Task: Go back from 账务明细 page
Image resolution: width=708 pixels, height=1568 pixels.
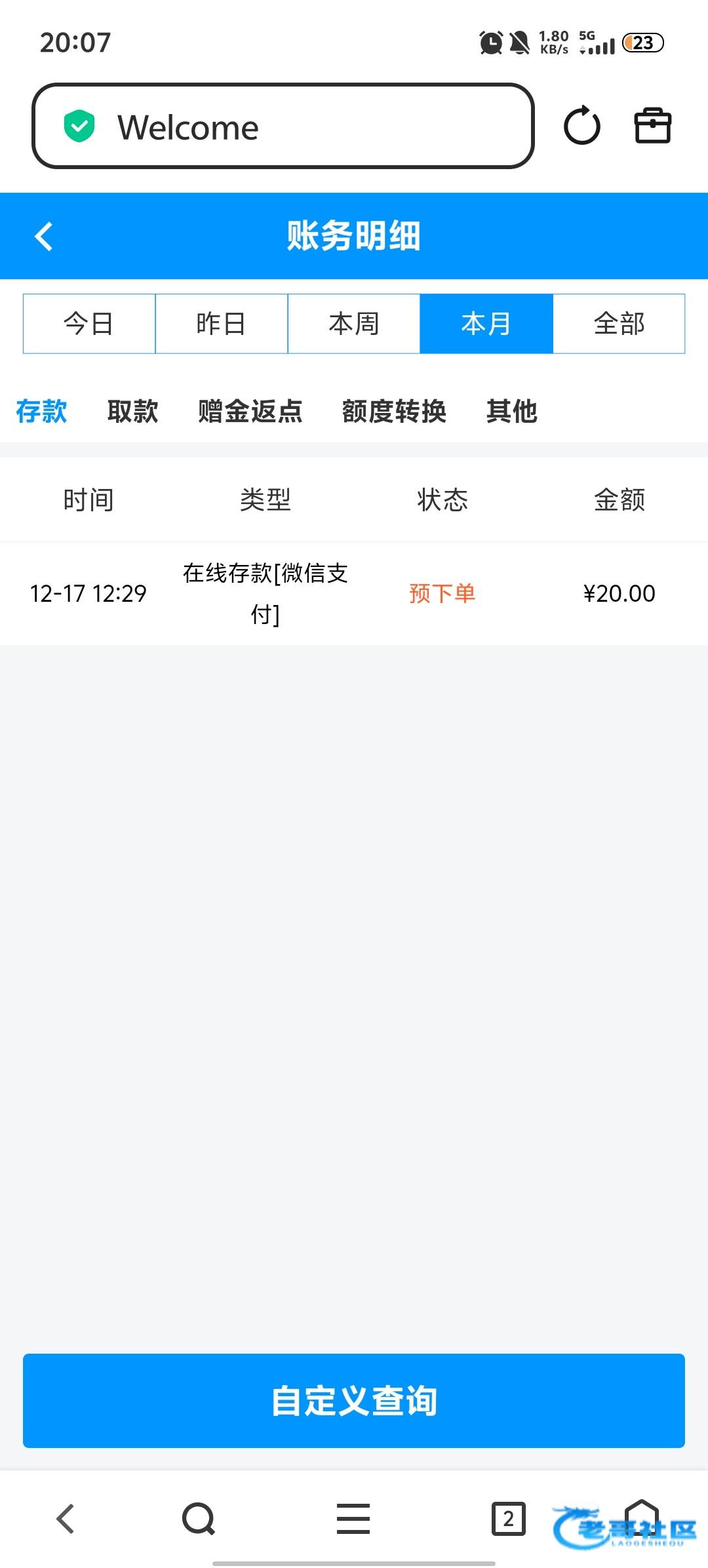Action: [44, 236]
